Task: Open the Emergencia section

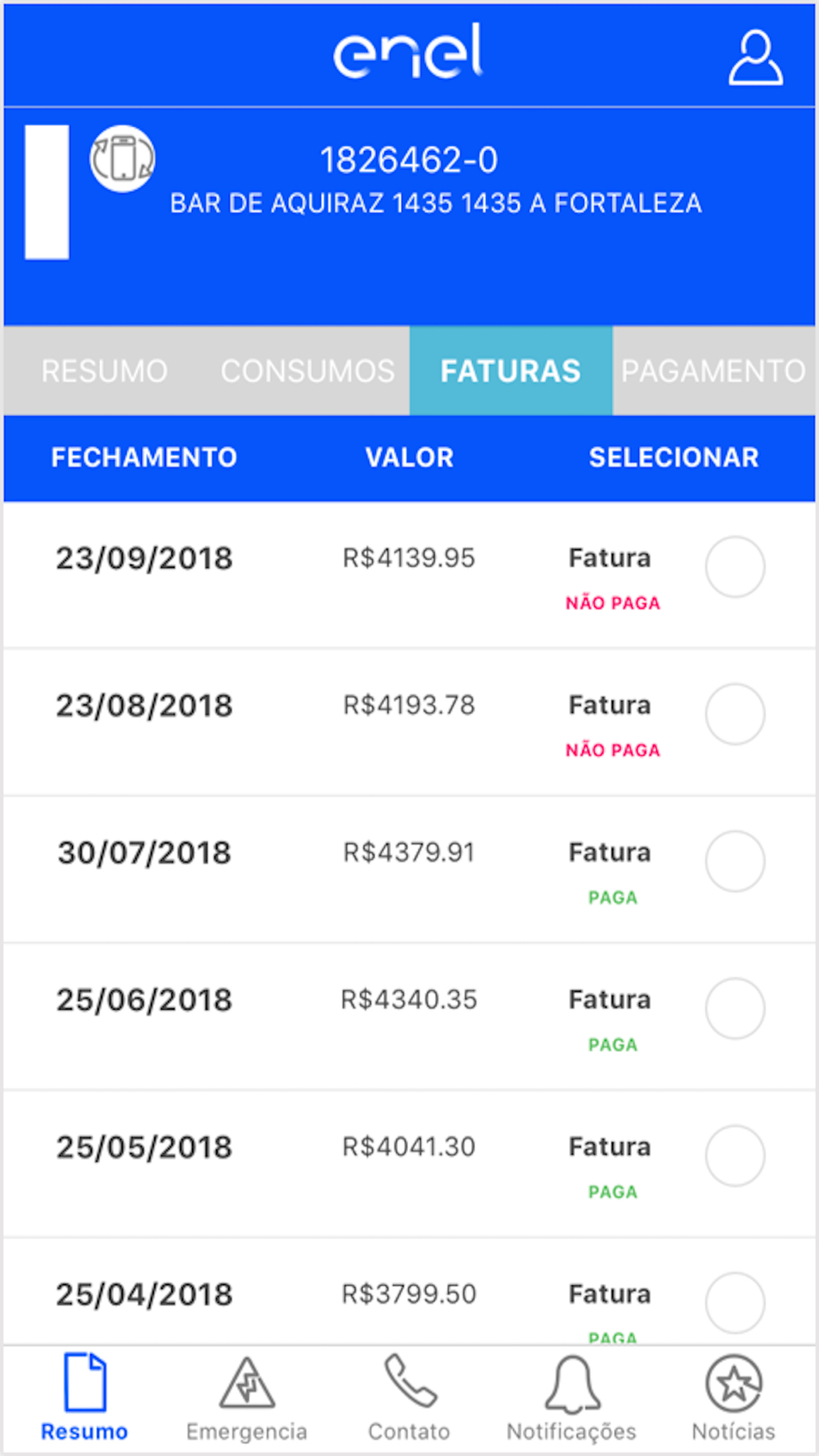Action: pyautogui.click(x=247, y=1399)
